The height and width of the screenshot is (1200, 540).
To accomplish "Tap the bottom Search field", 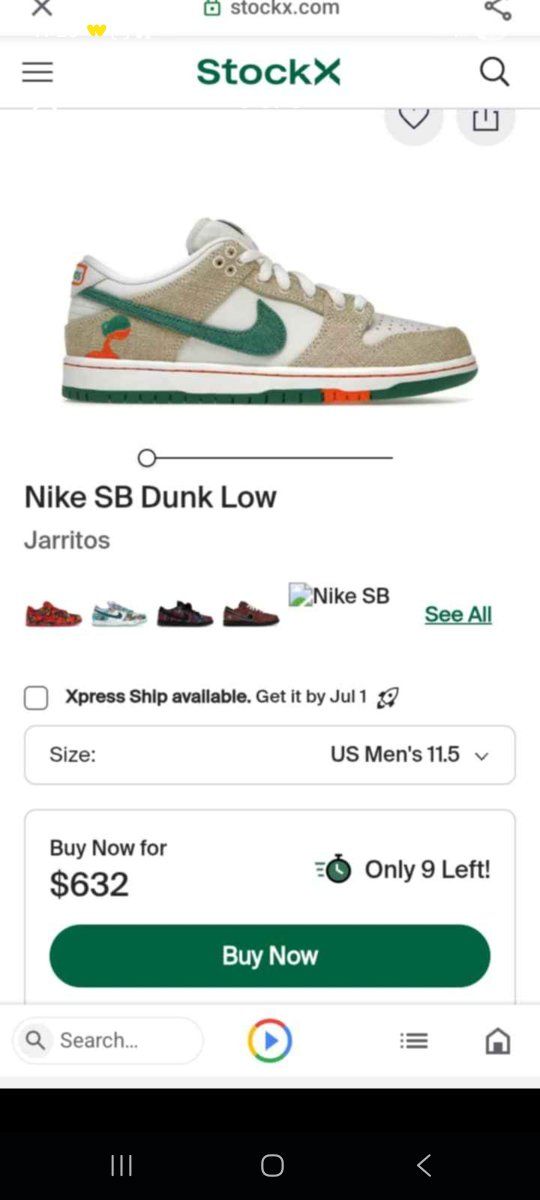I will click(108, 1040).
